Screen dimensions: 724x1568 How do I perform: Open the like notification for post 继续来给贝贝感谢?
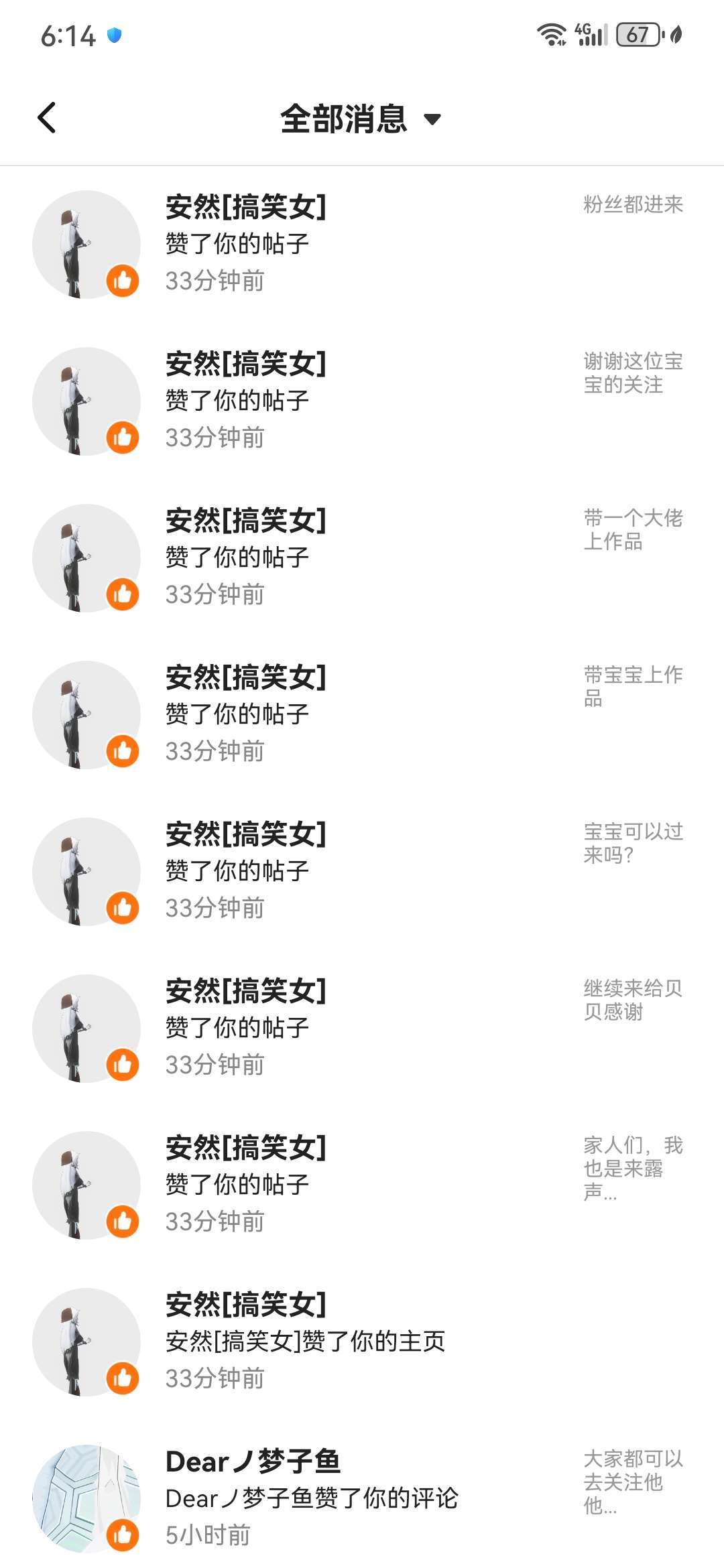(362, 1028)
